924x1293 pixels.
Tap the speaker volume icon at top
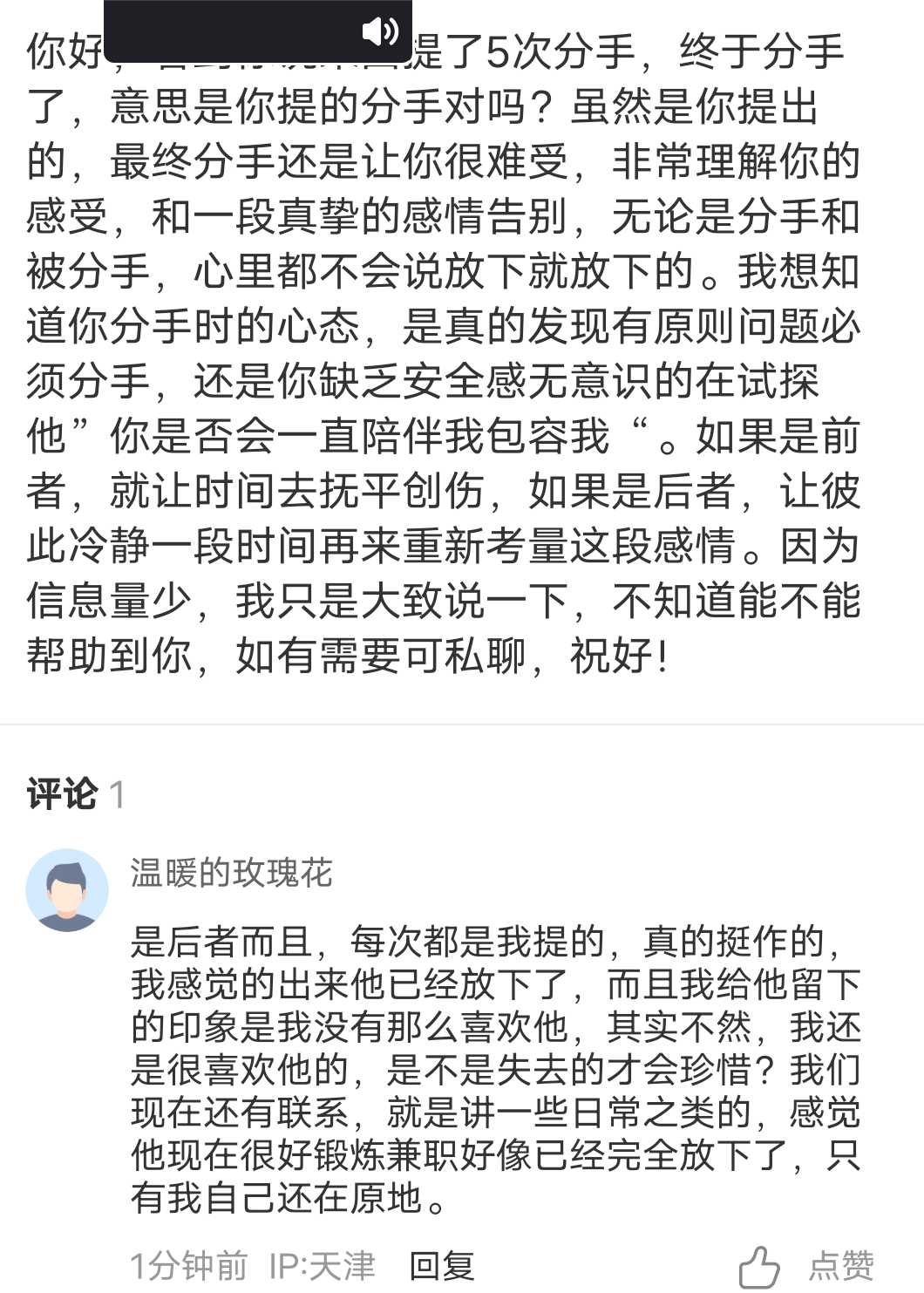[380, 31]
